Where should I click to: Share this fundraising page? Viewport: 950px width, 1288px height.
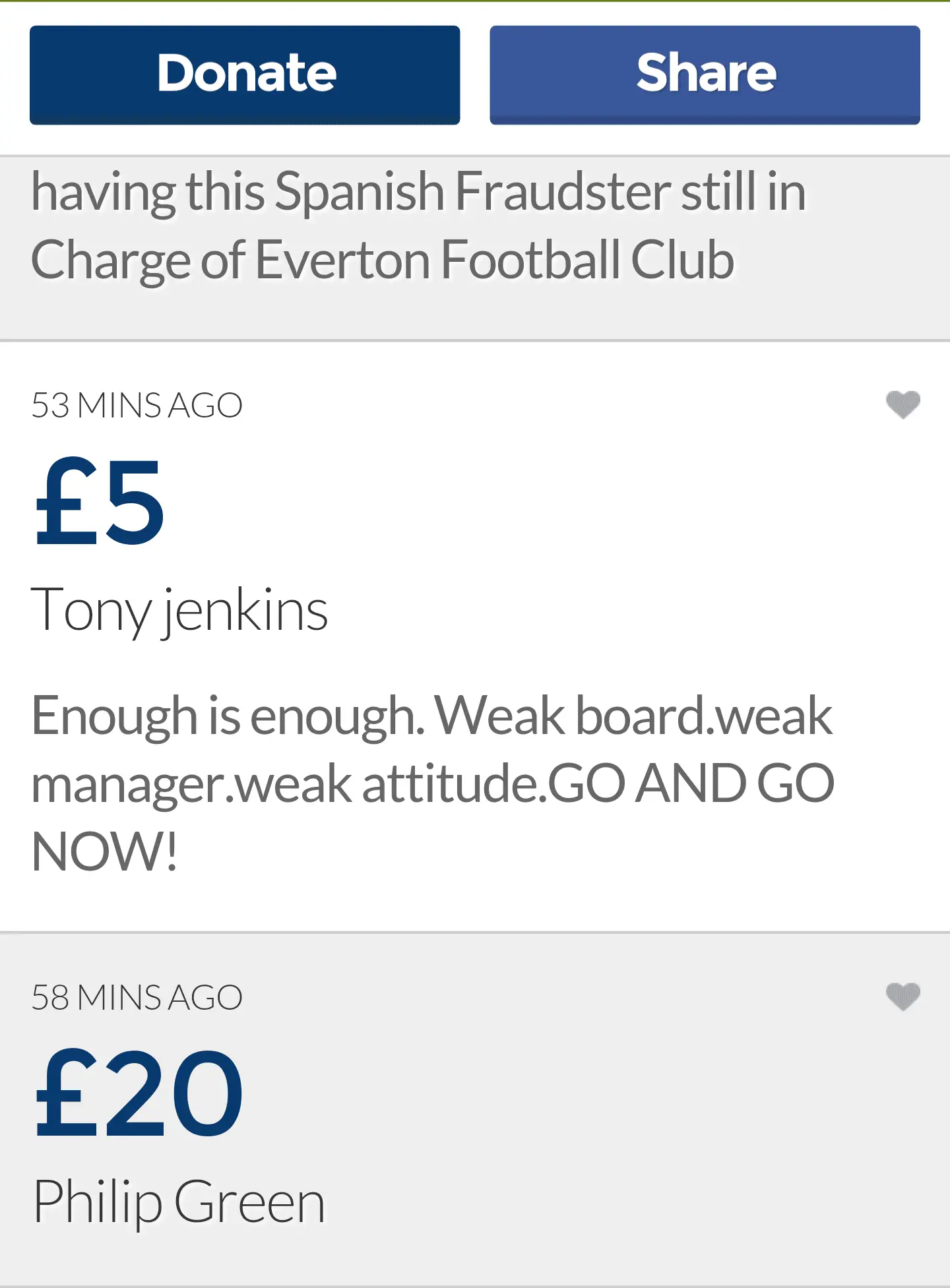[705, 75]
